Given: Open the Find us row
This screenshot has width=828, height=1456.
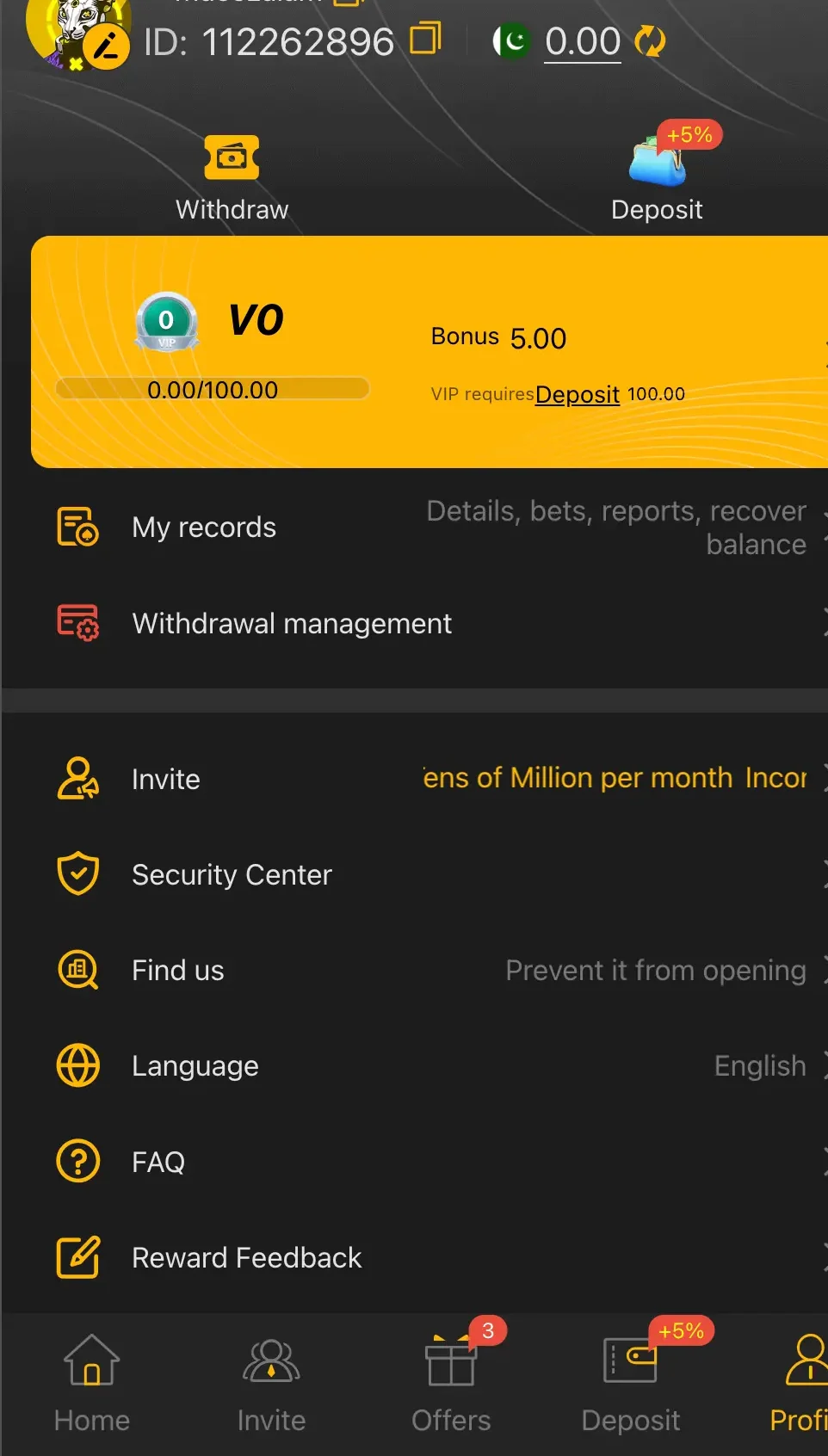Looking at the screenshot, I should coord(413,970).
